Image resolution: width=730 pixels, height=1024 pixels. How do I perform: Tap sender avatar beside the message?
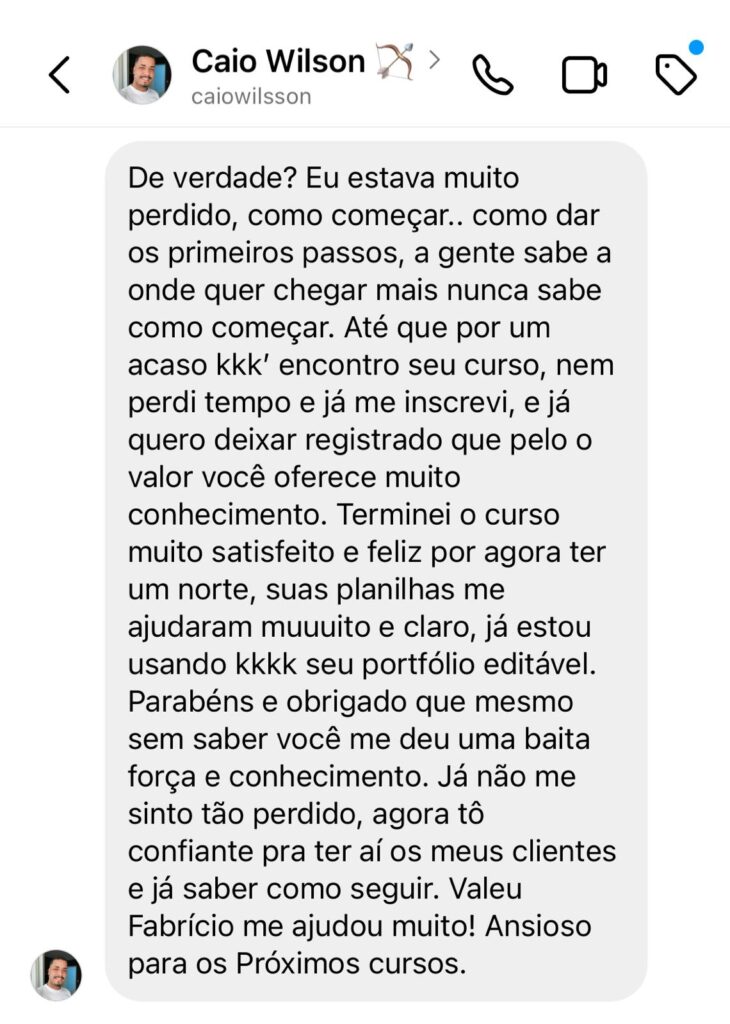[x=56, y=975]
